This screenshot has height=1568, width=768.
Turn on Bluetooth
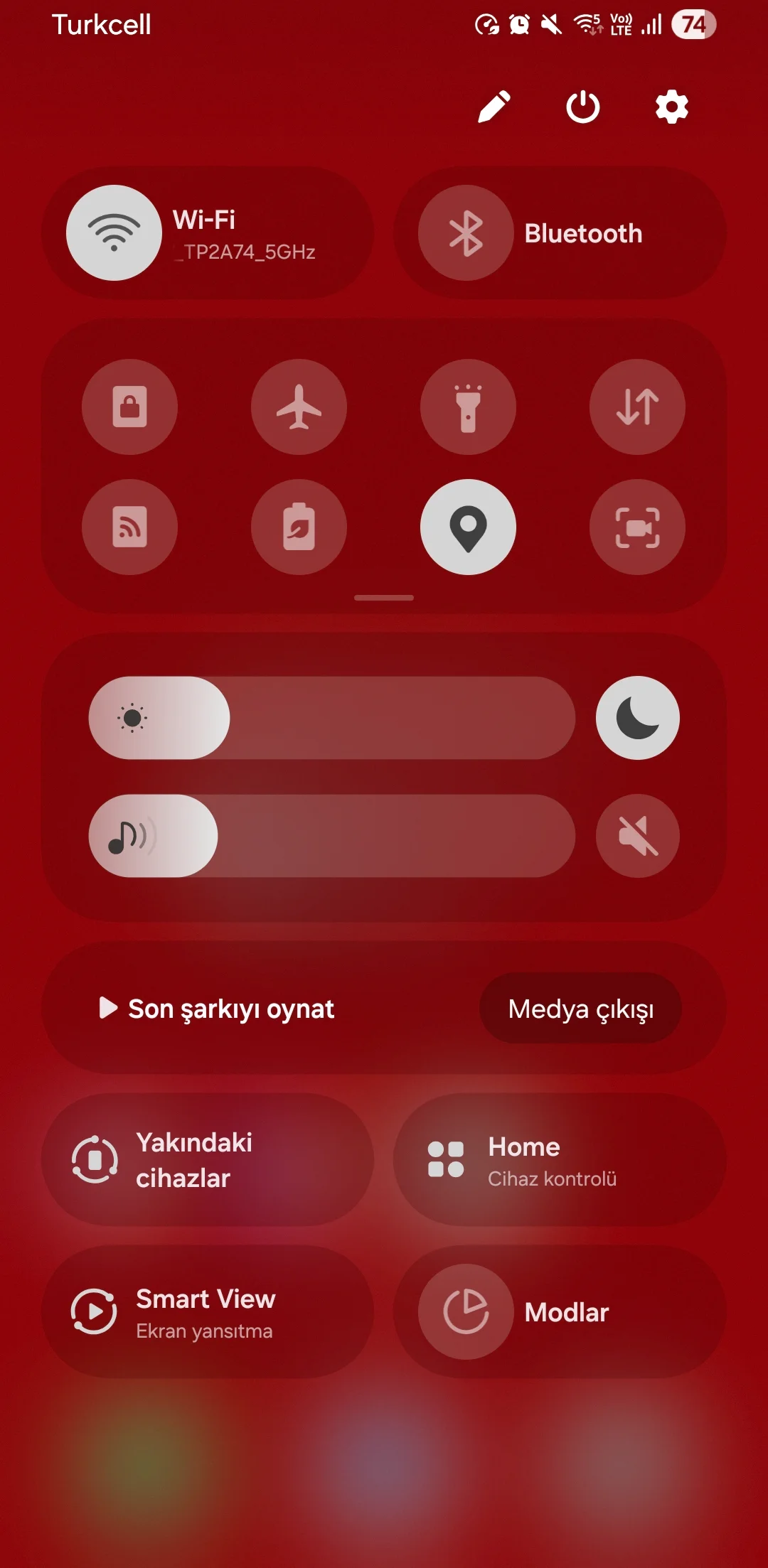coord(466,233)
